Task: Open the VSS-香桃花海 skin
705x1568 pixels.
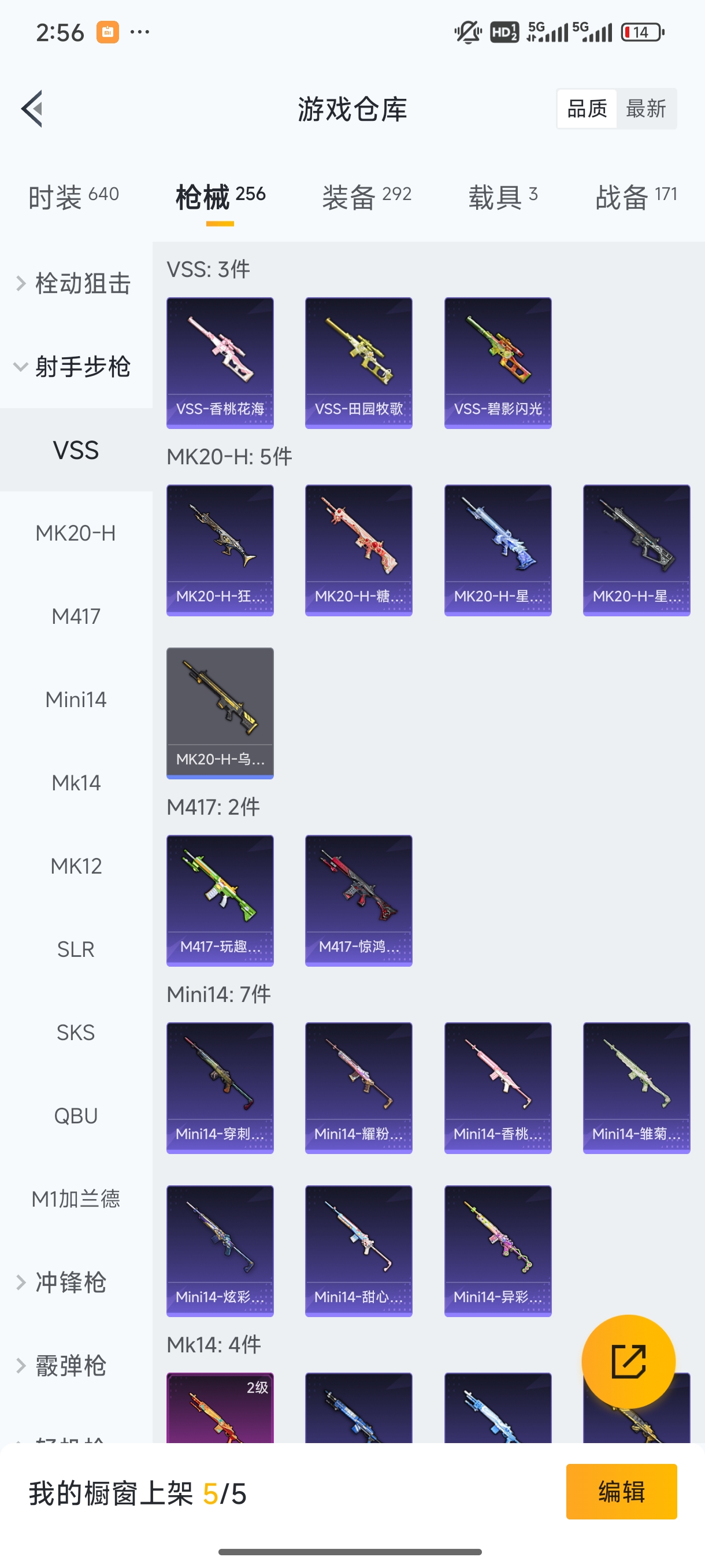Action: (220, 363)
